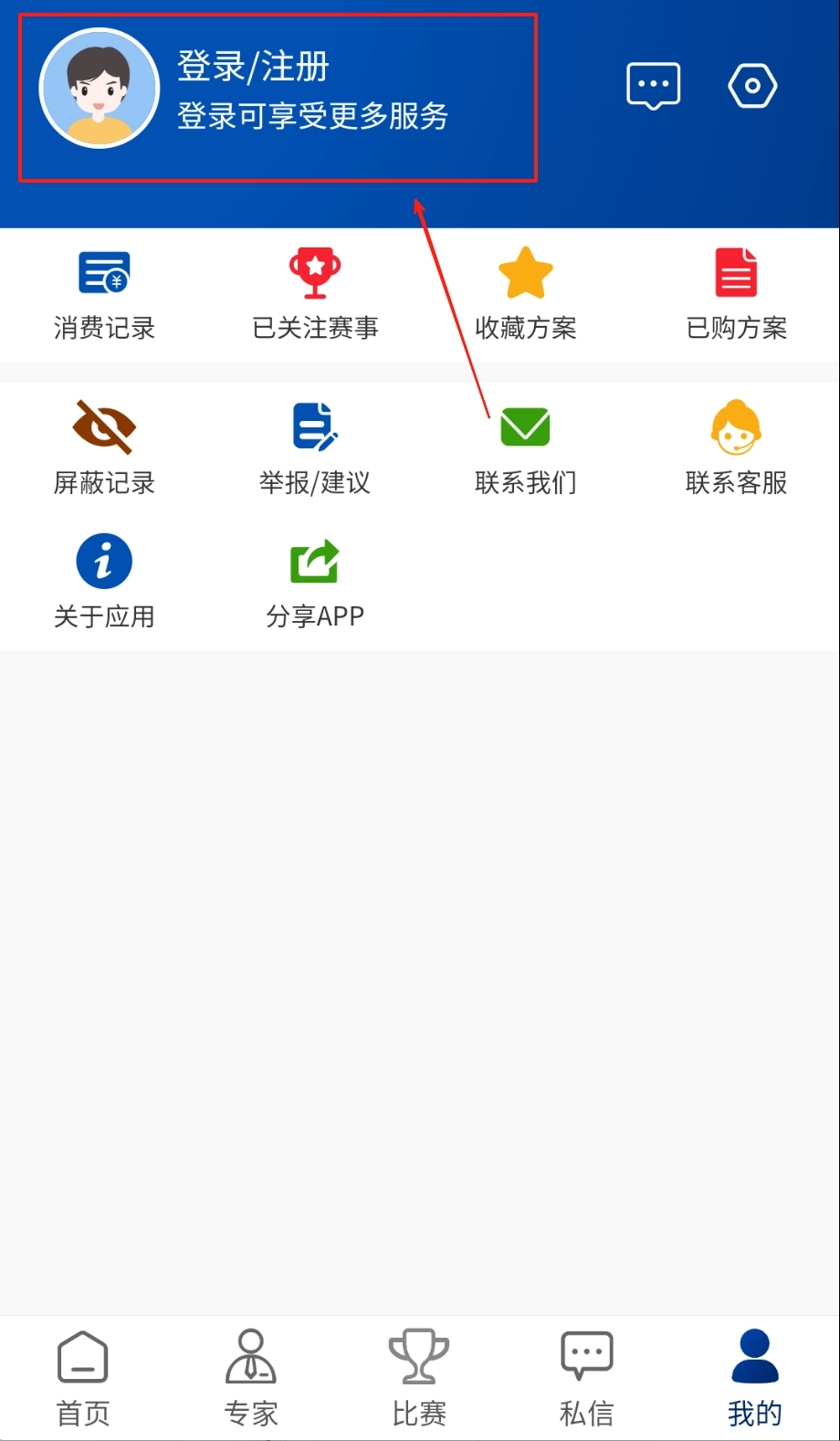Select 举报/建议 to send feedback
Viewport: 840px width, 1441px height.
pos(315,448)
